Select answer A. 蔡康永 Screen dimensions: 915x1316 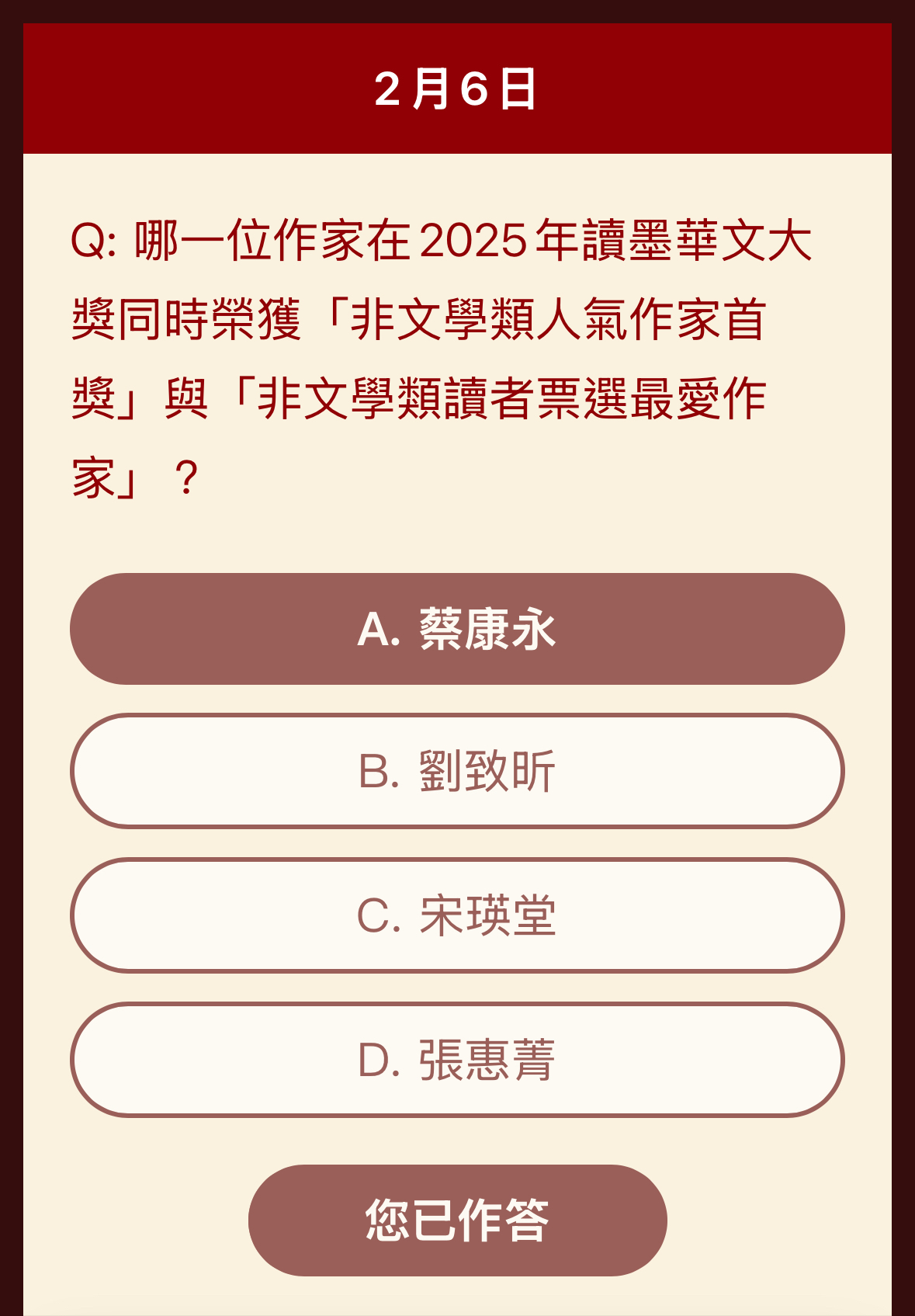coord(457,629)
